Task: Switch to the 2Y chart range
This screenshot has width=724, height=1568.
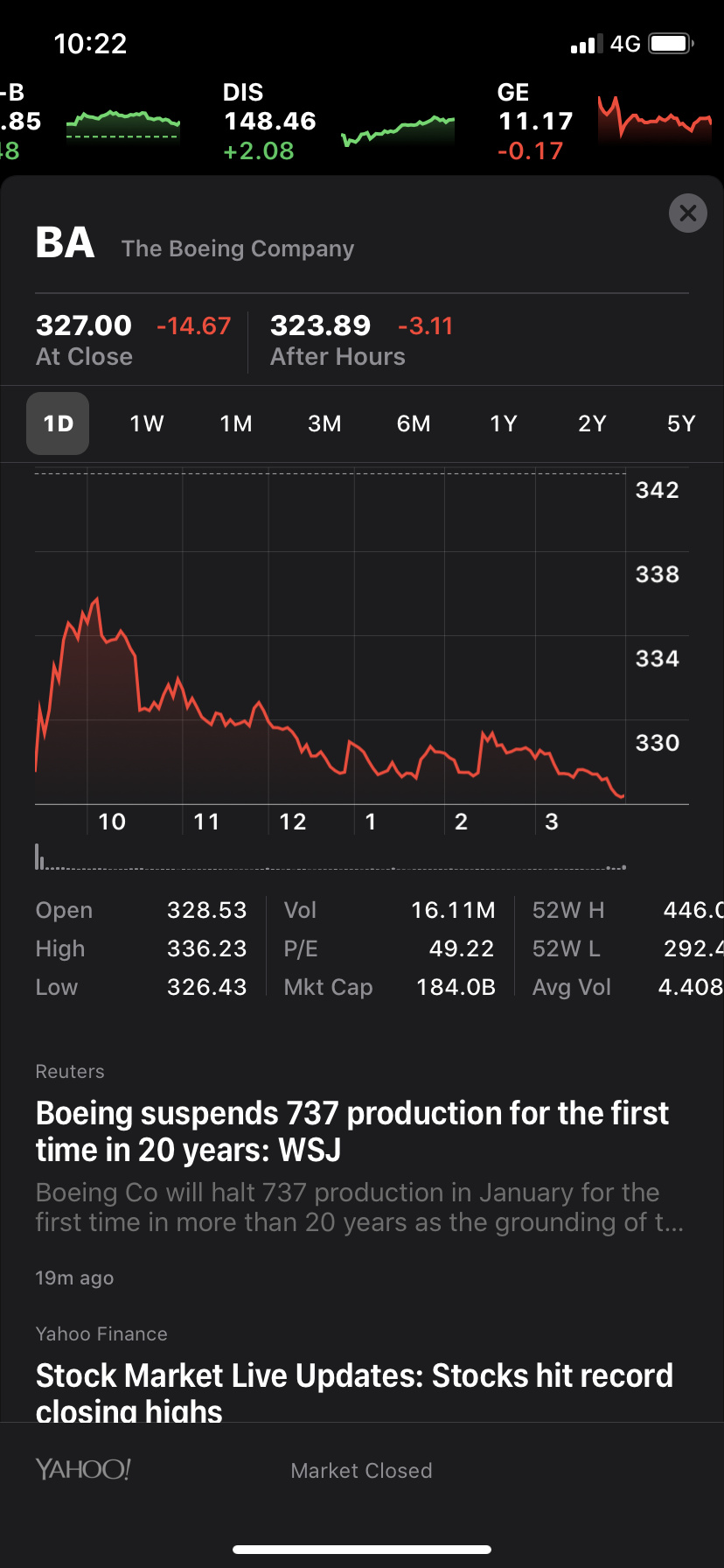Action: (x=592, y=423)
